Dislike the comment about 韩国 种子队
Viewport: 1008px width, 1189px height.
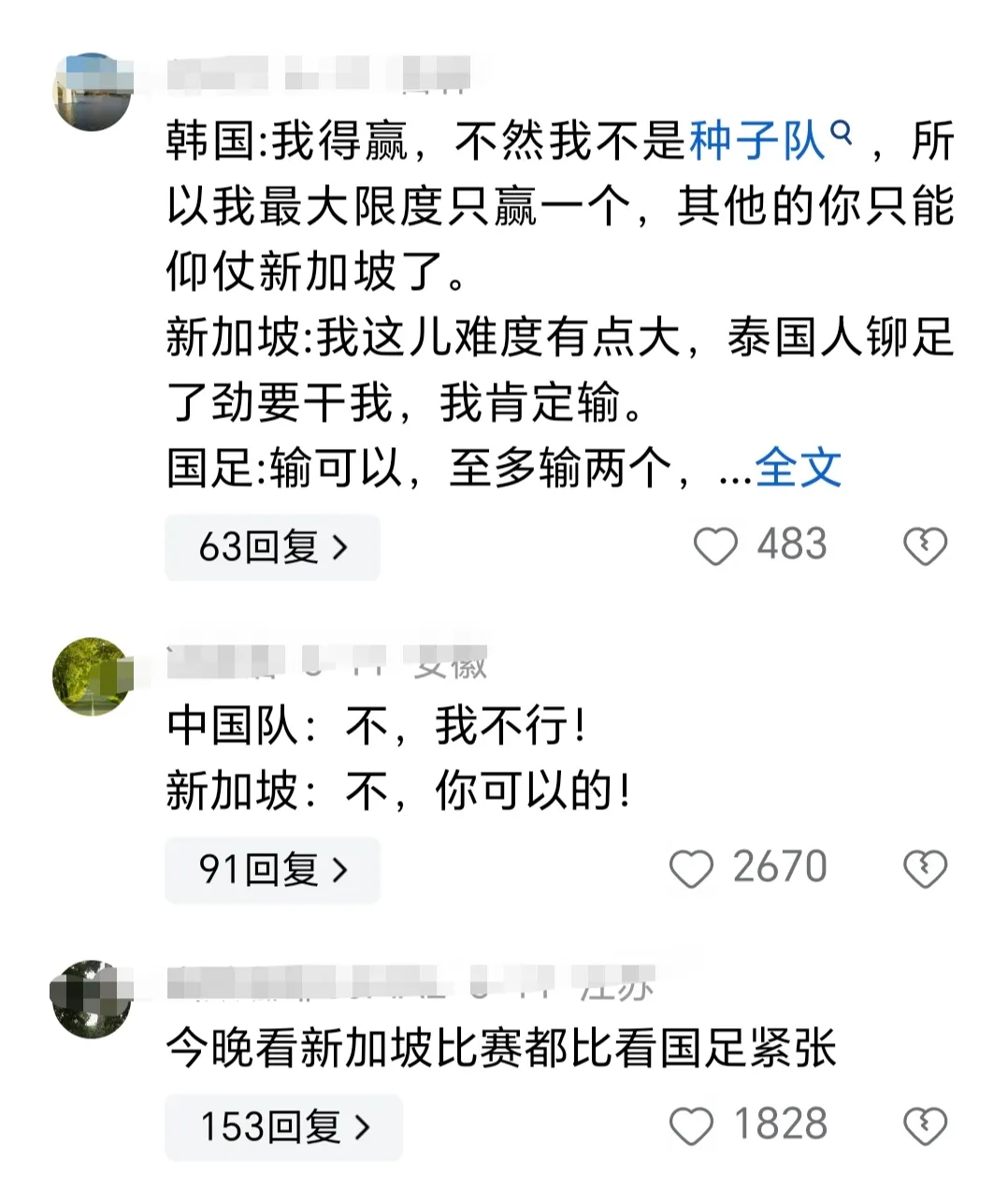click(x=925, y=546)
